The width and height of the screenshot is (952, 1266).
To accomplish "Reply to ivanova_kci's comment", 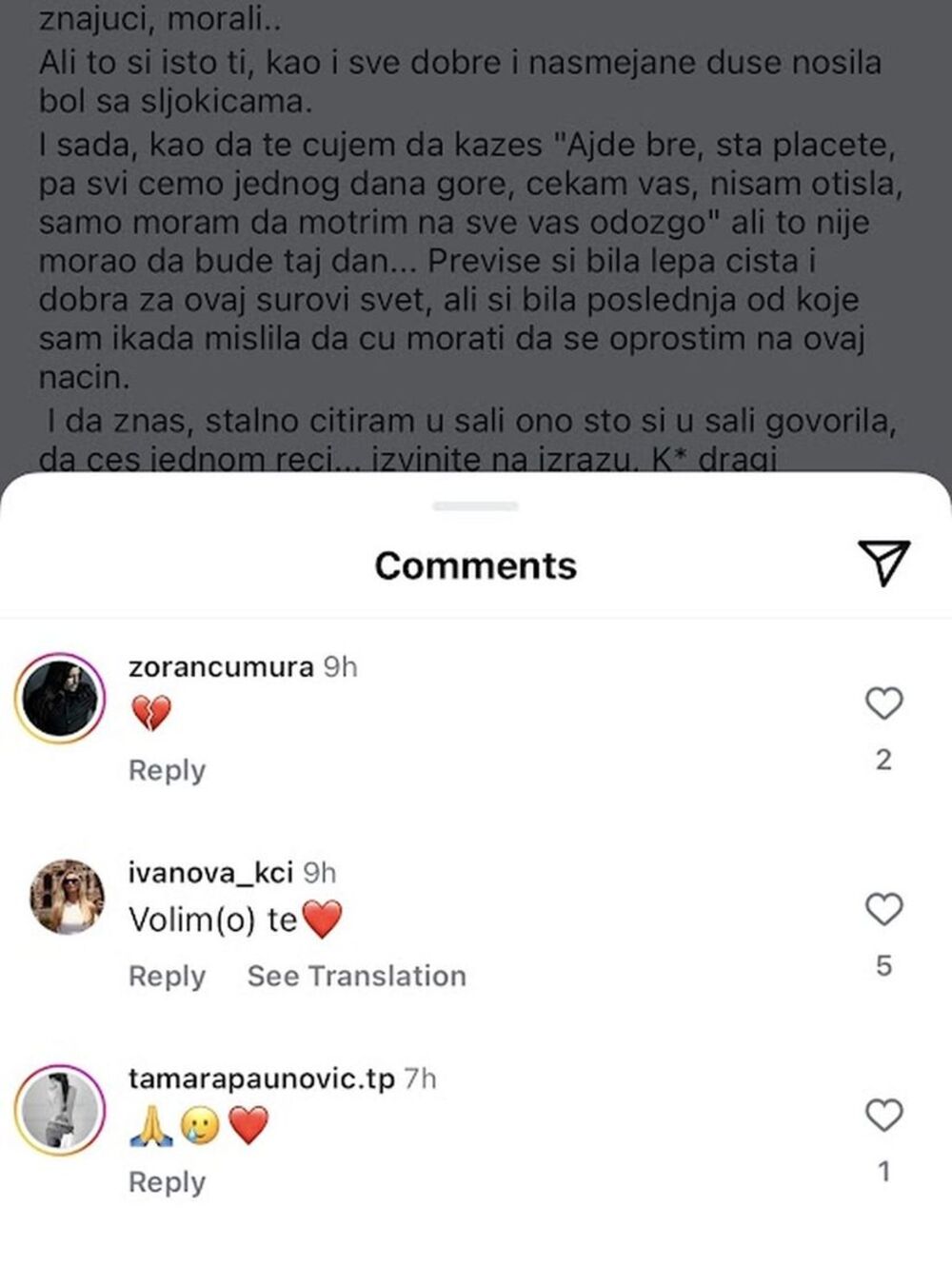I will point(167,976).
